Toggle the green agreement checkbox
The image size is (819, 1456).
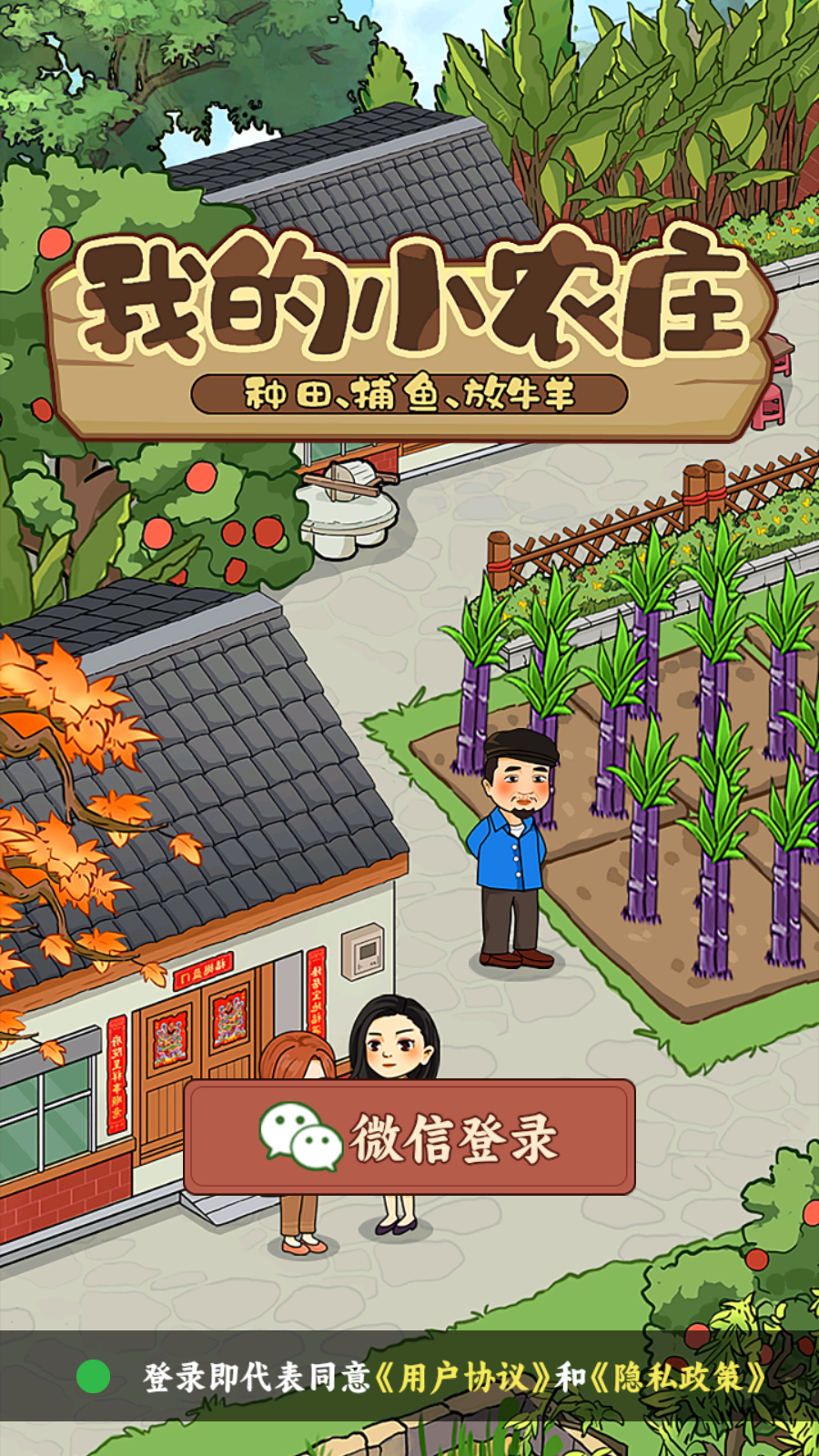(x=93, y=1377)
